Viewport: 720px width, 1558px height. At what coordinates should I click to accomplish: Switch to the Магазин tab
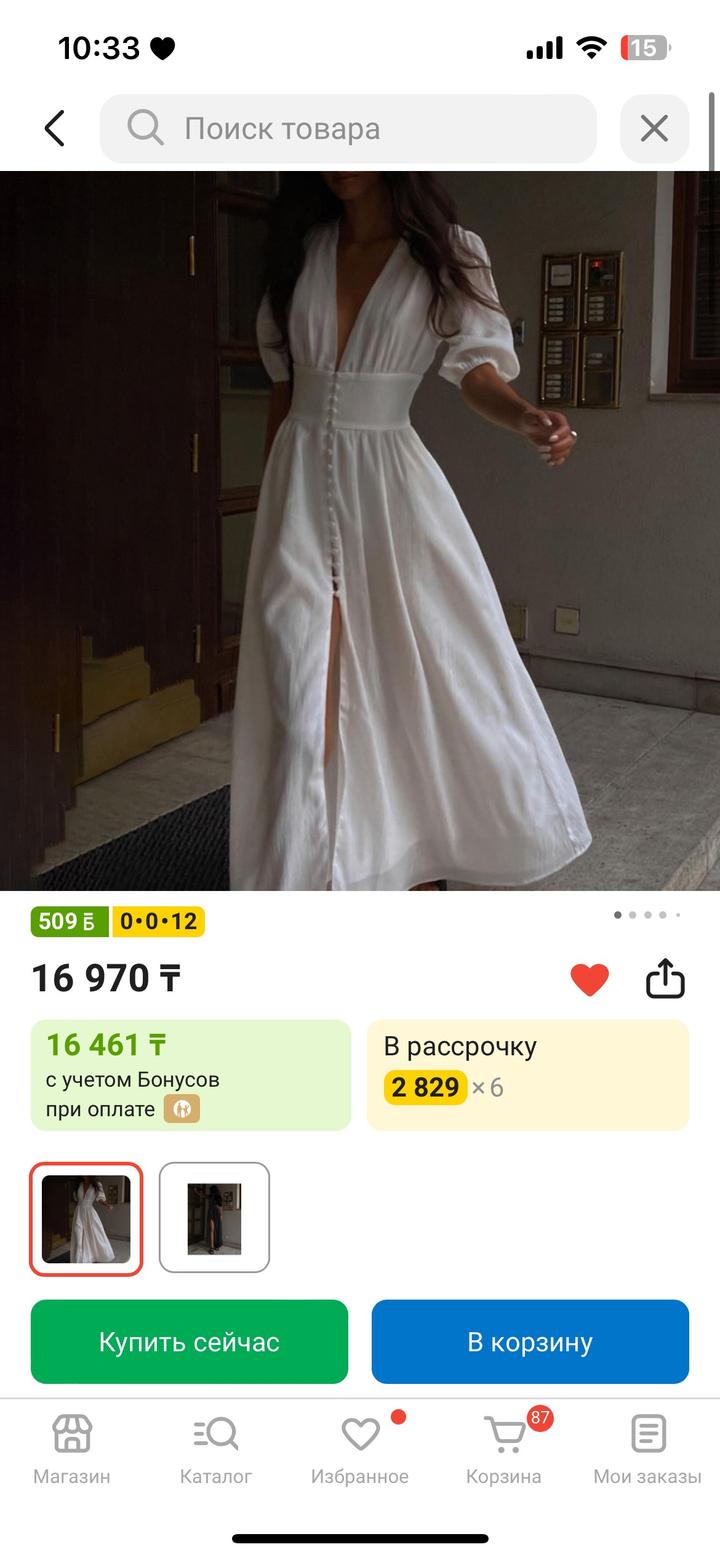click(72, 1450)
